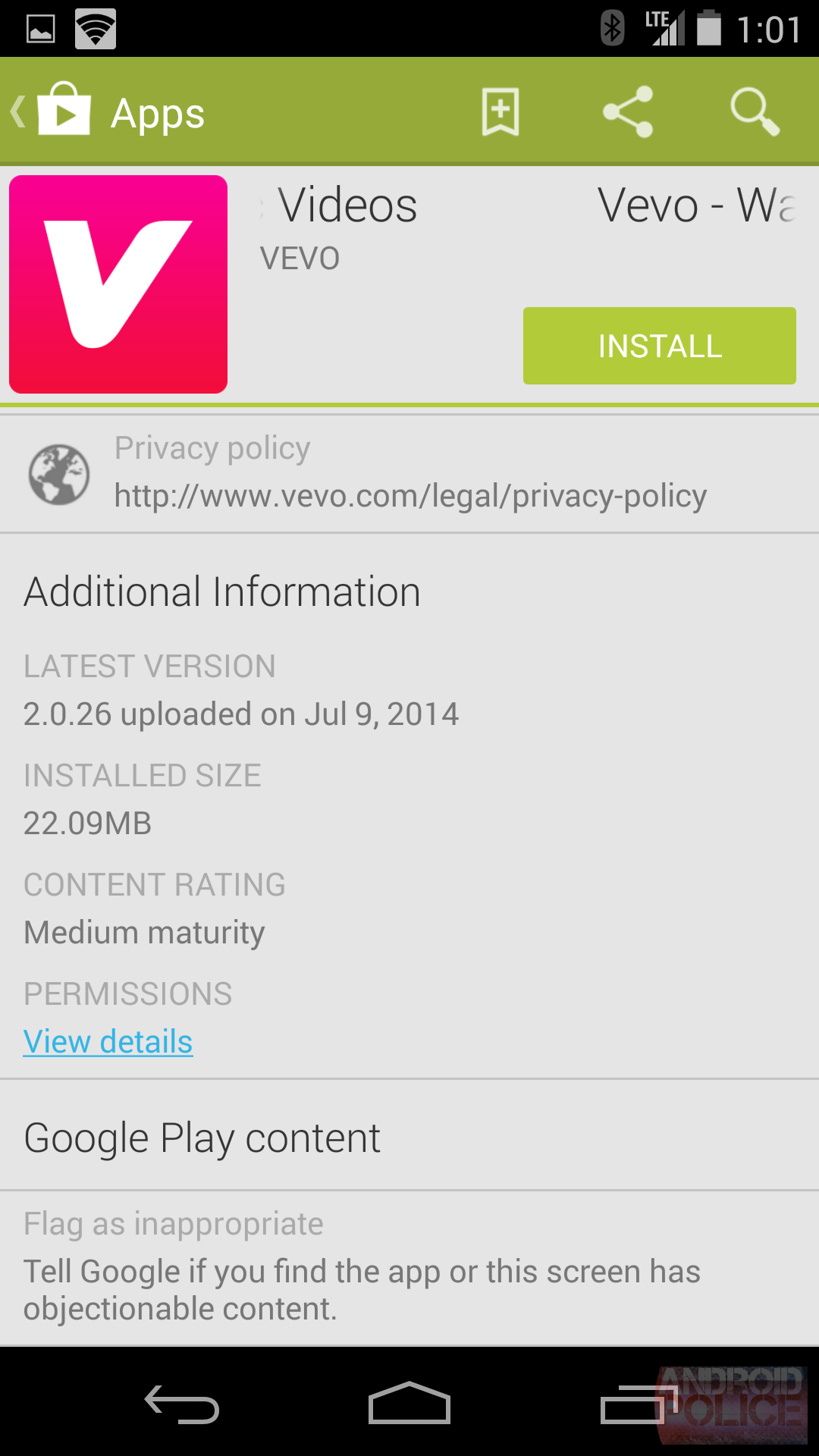Add Vevo to wishlist with bookmark icon
Image resolution: width=819 pixels, height=1456 pixels.
(x=500, y=112)
